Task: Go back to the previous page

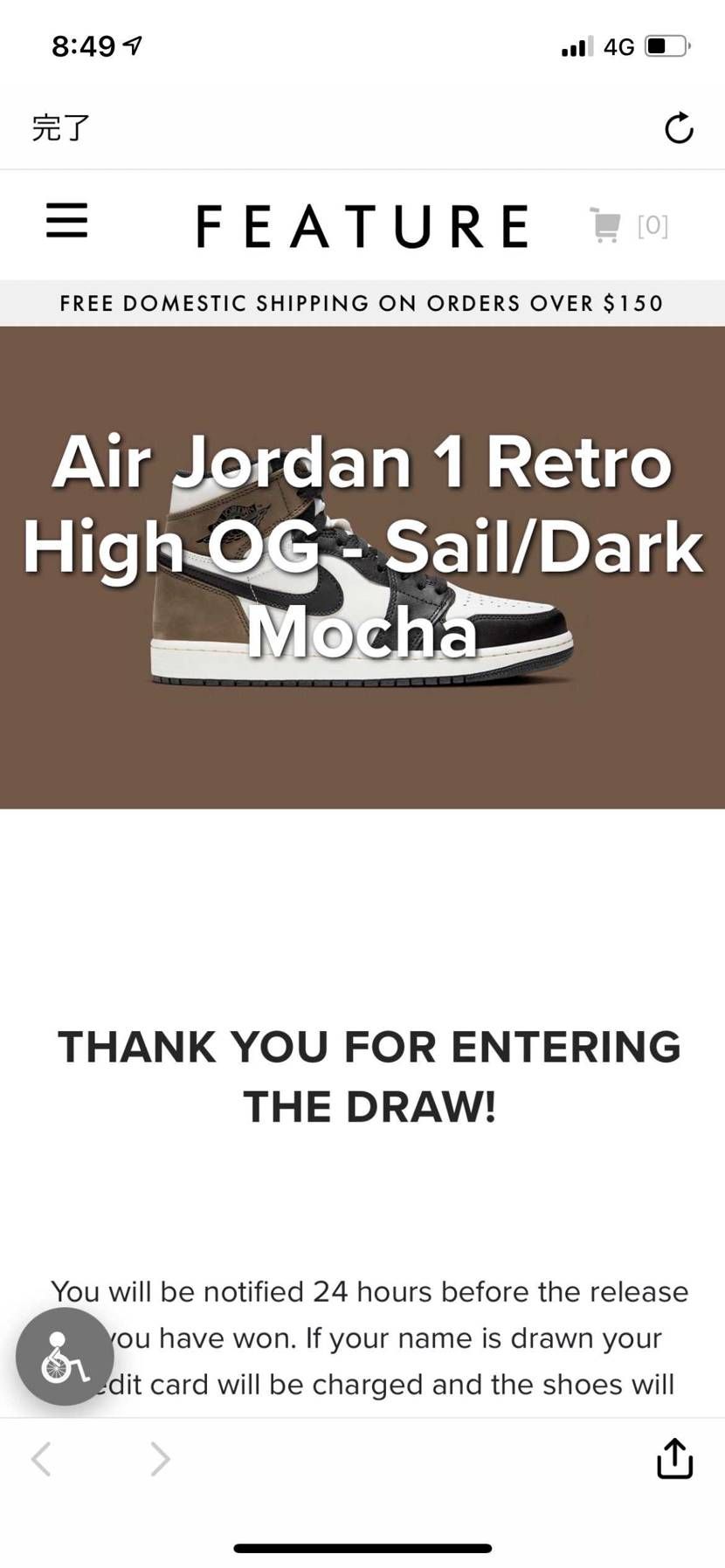Action: click(x=41, y=1459)
